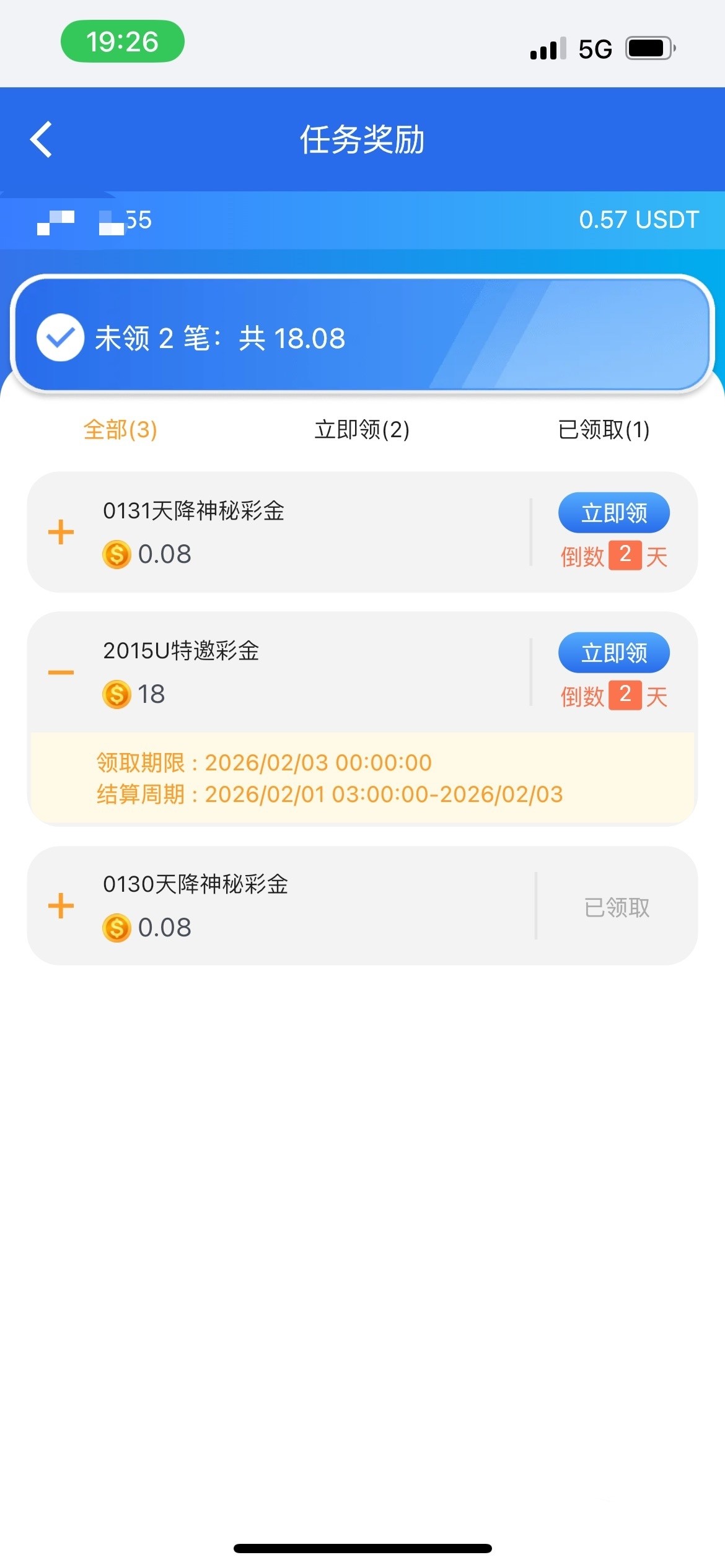
Task: Switch to the 全部(3) tab
Action: click(120, 429)
